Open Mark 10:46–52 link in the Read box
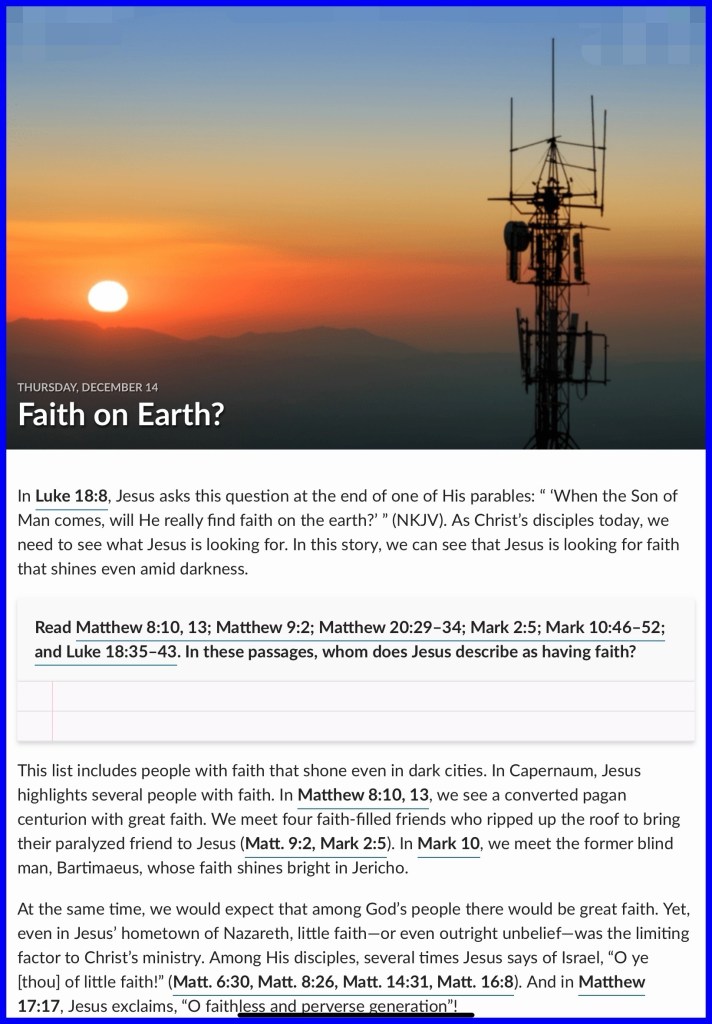The height and width of the screenshot is (1024, 712). 604,628
